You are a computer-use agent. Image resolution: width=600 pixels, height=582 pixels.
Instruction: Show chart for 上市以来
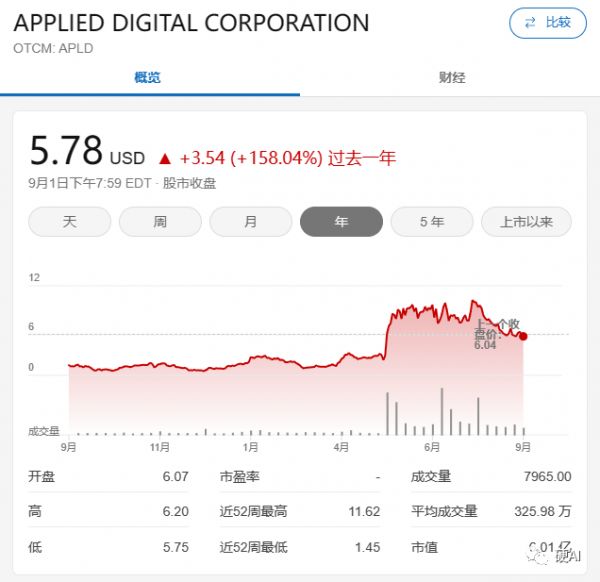pos(525,221)
